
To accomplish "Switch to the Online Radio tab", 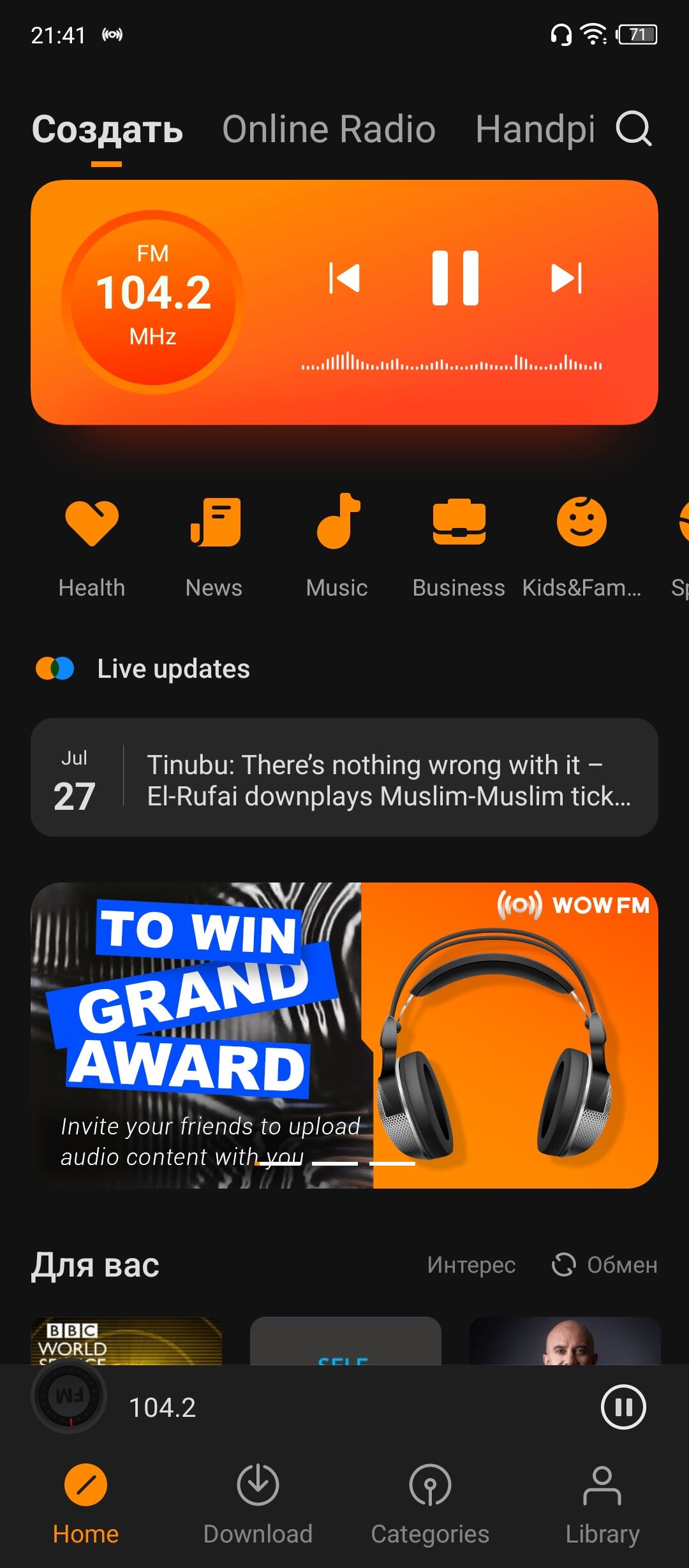I will (x=329, y=129).
